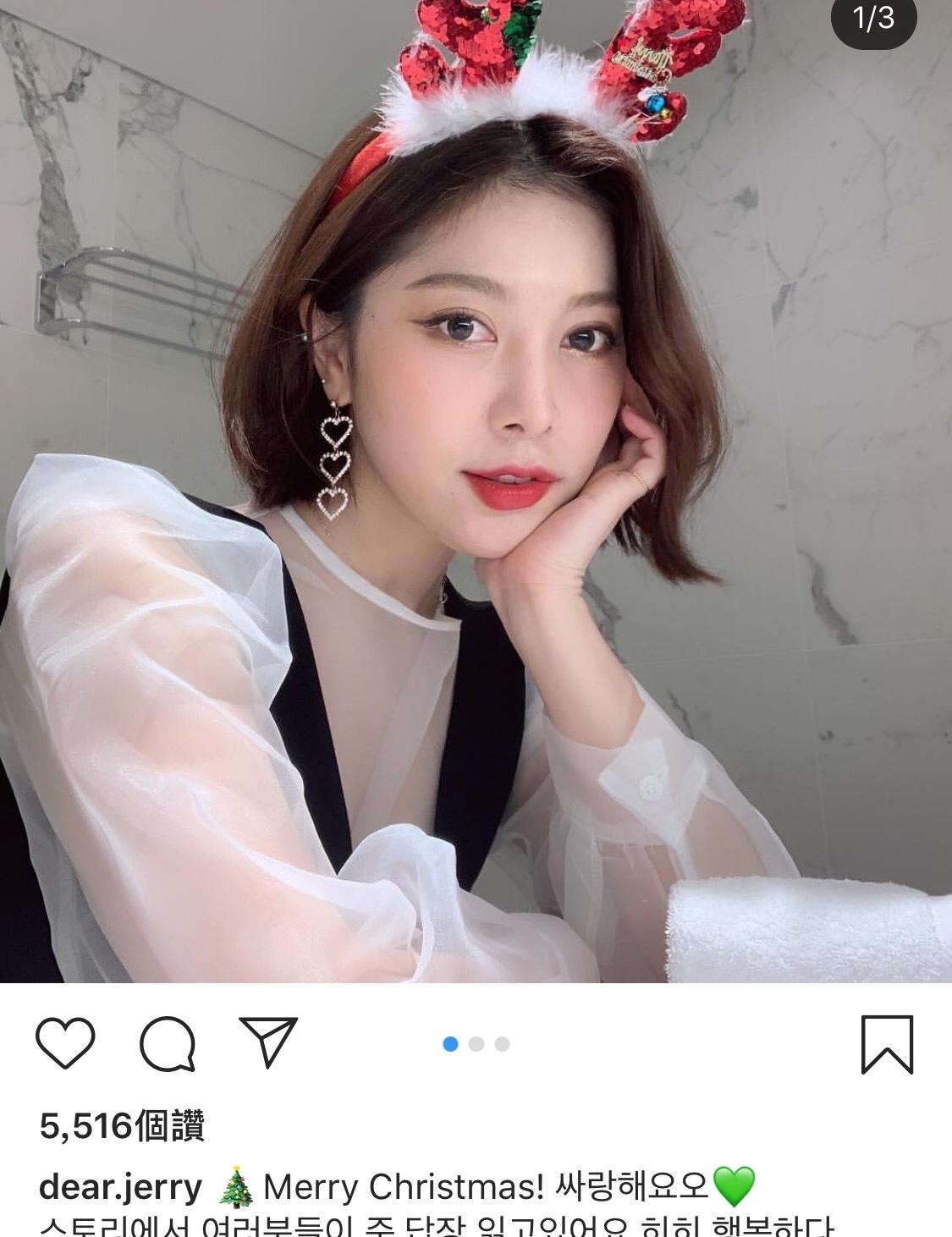
Task: Like the post with the heart icon
Action: [65, 1043]
